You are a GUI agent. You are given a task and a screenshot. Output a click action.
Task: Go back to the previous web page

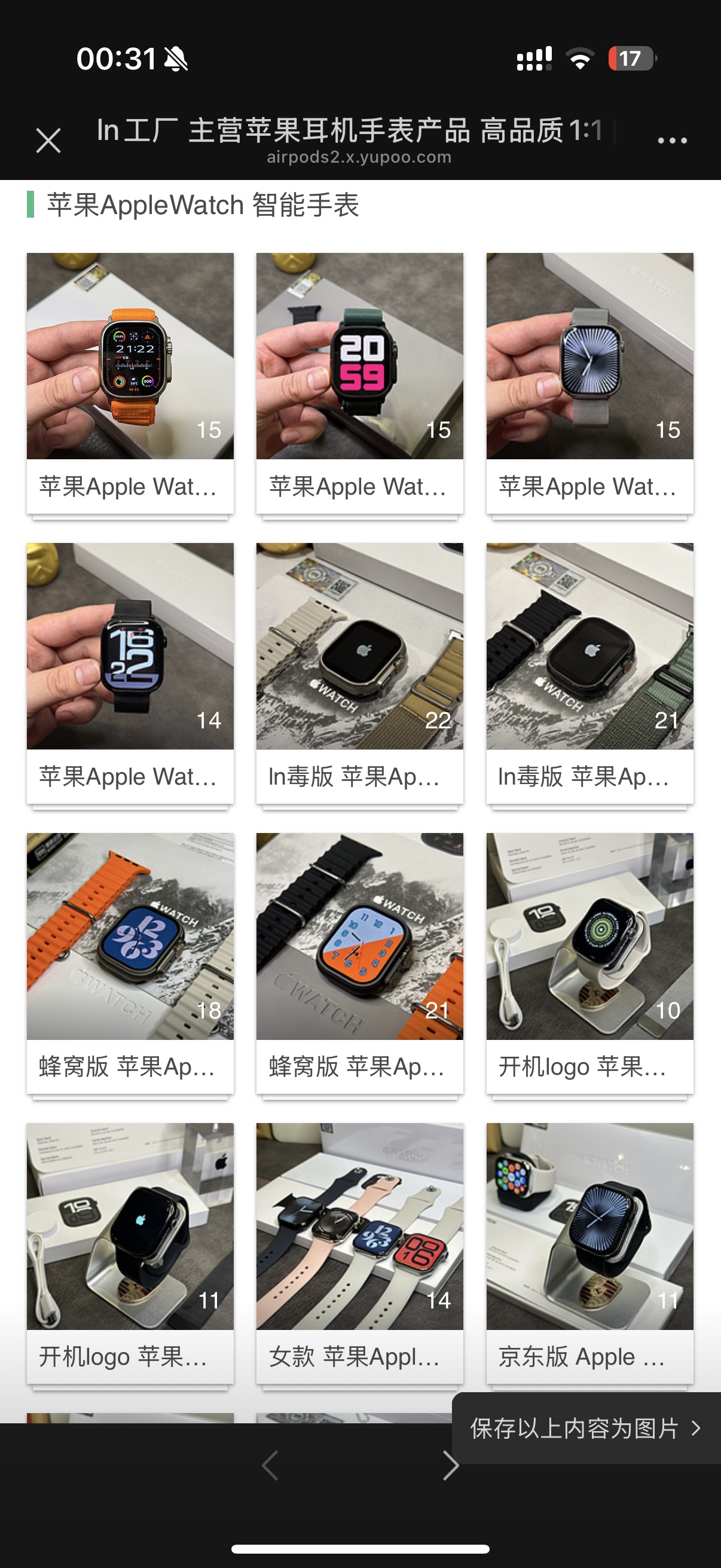pos(270,1465)
